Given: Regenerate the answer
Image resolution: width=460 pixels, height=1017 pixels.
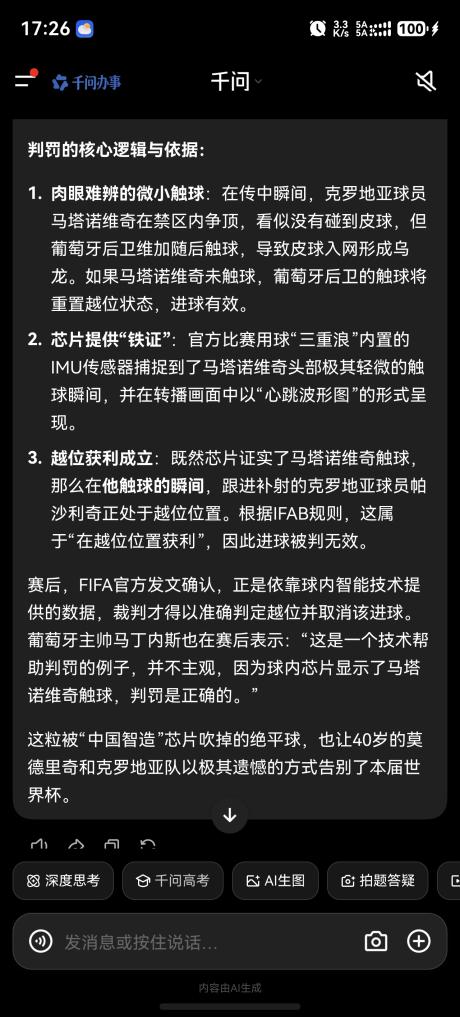Looking at the screenshot, I should tap(148, 844).
